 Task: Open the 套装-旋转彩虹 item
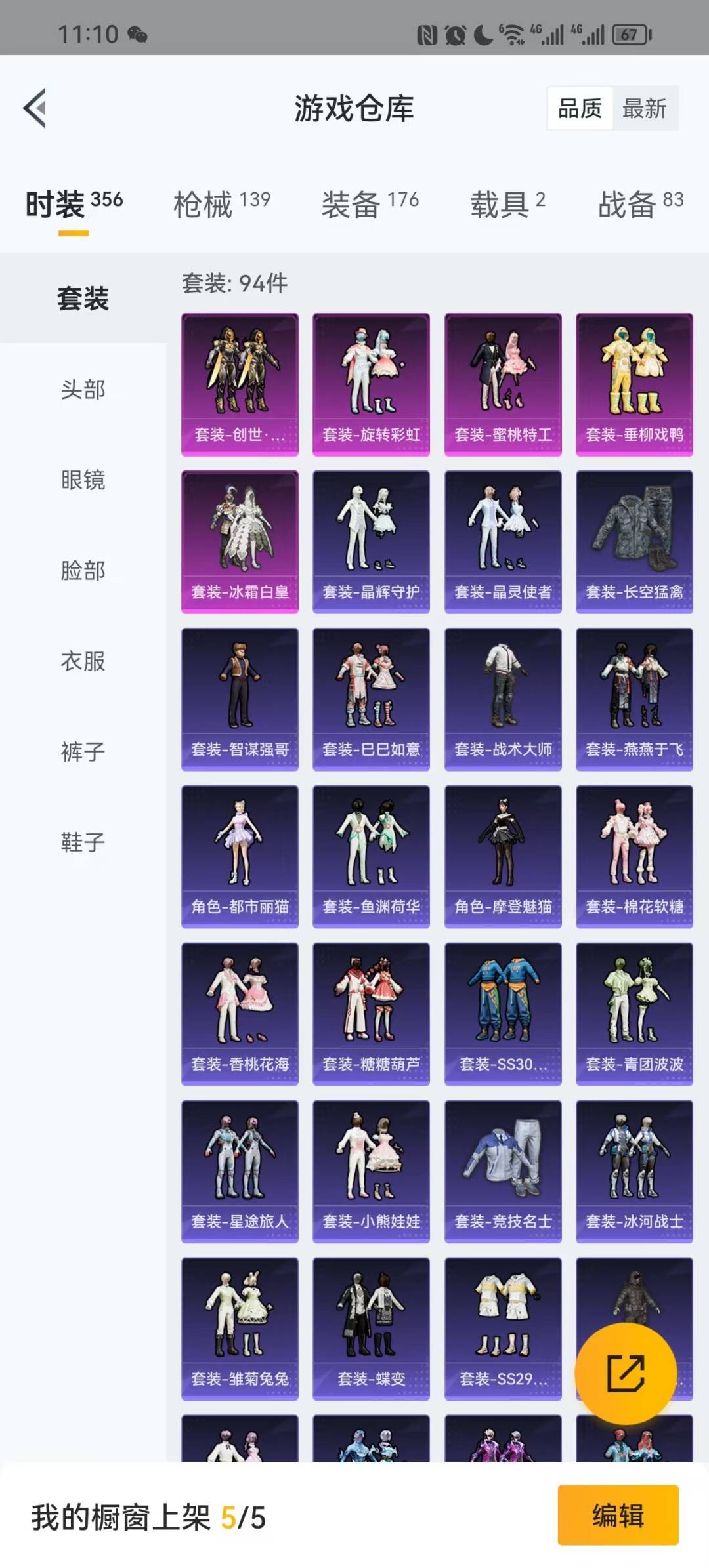click(x=372, y=384)
